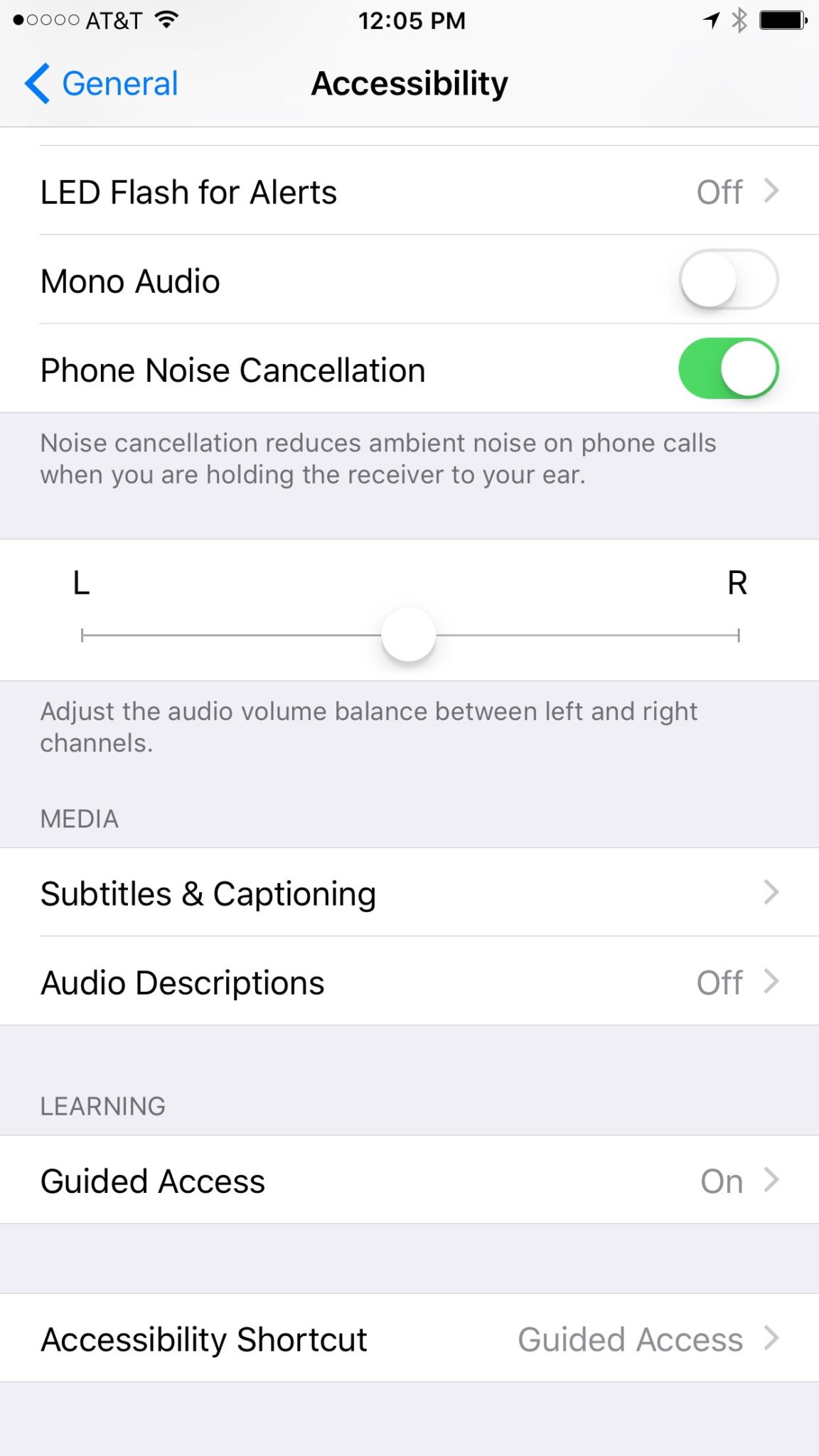Turn off Phone Noise Cancellation

tap(728, 369)
